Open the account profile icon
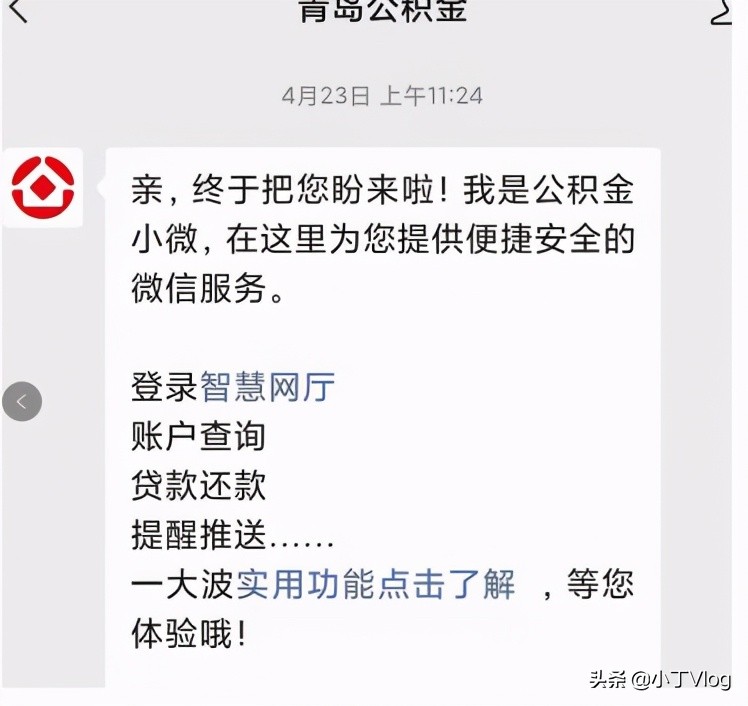Viewport: 748px width, 706px height. 722,10
